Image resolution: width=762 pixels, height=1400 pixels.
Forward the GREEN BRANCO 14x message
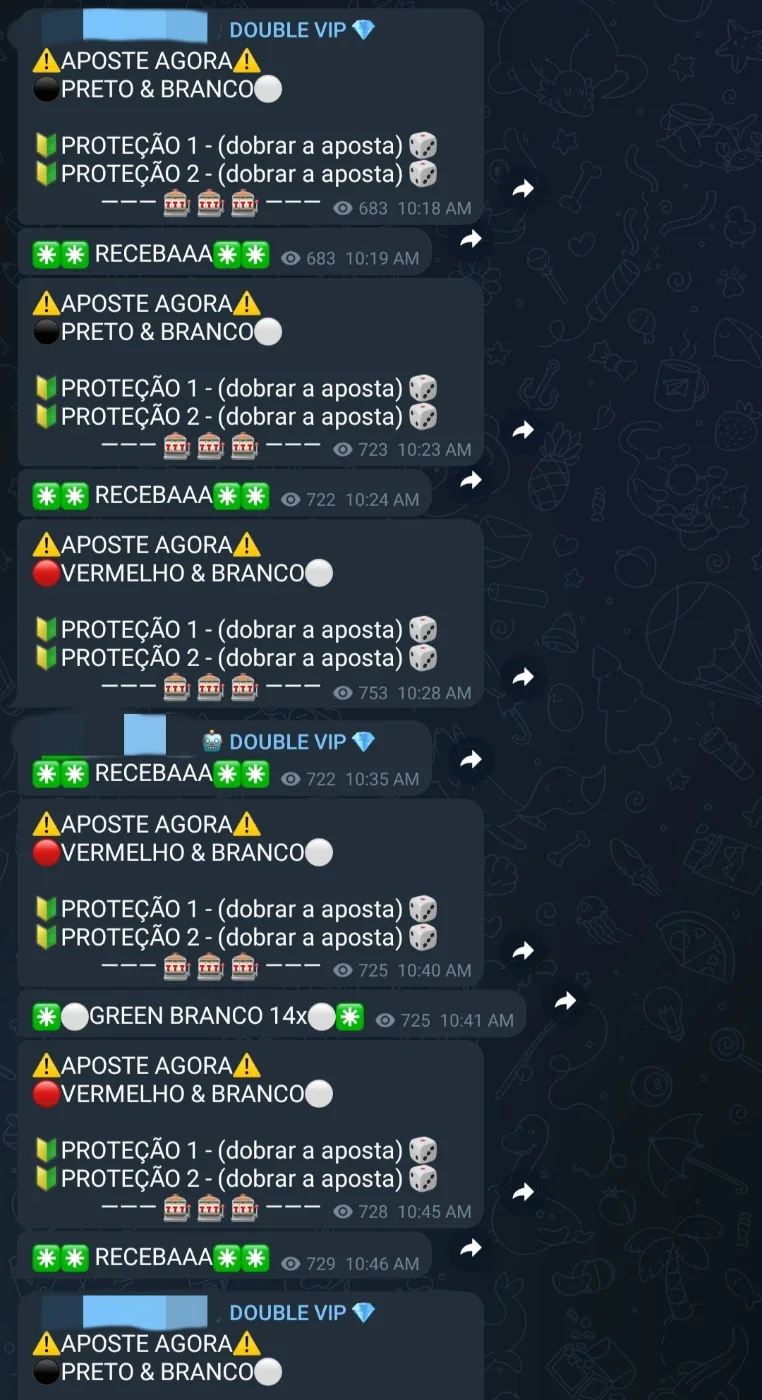click(x=565, y=1001)
